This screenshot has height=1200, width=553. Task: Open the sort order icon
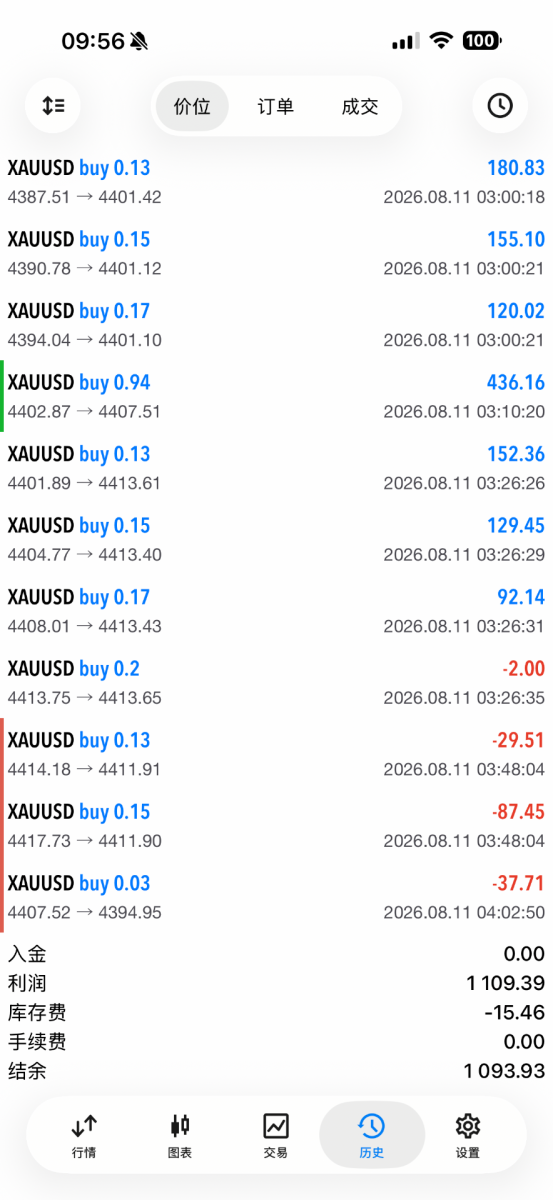coord(53,105)
